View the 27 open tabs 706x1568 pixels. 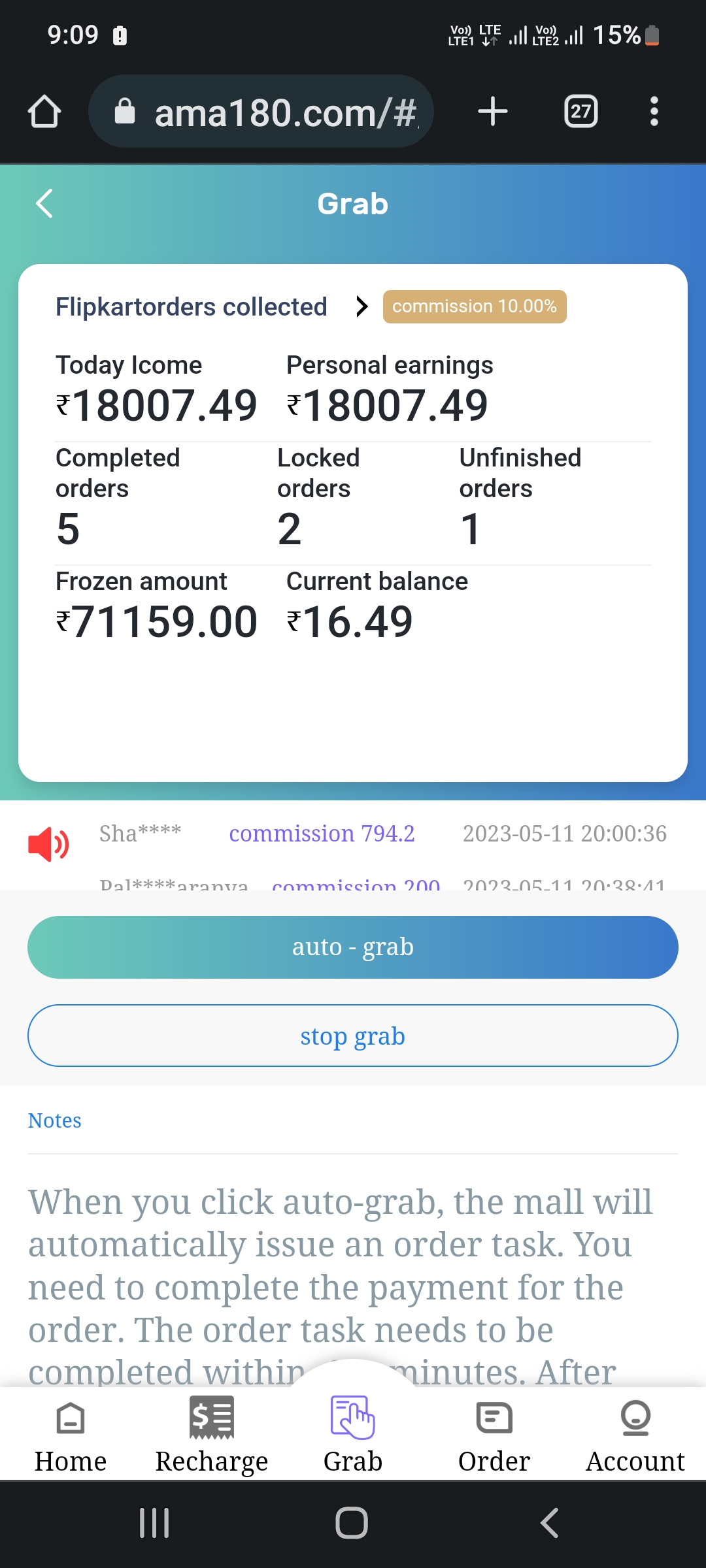coord(580,112)
